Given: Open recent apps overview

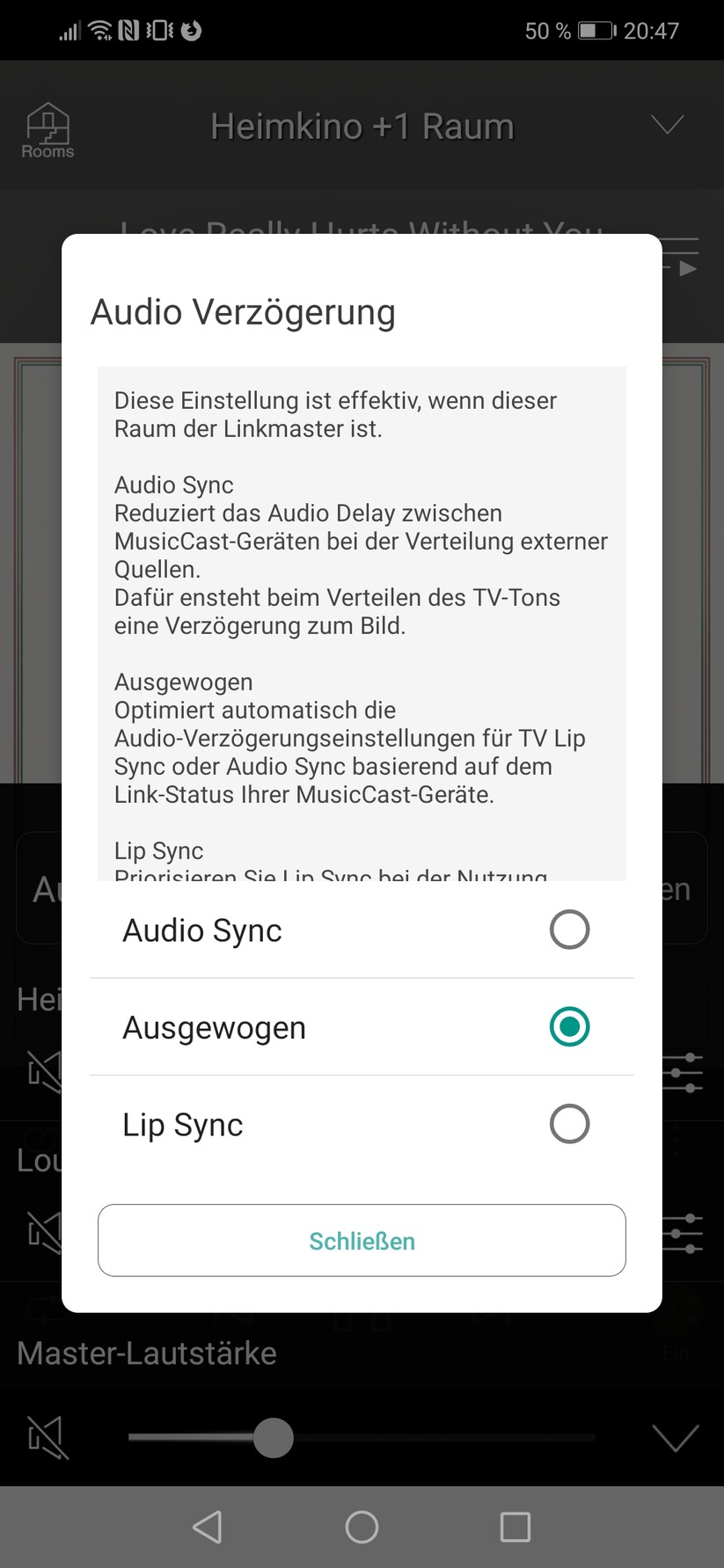Looking at the screenshot, I should [515, 1527].
